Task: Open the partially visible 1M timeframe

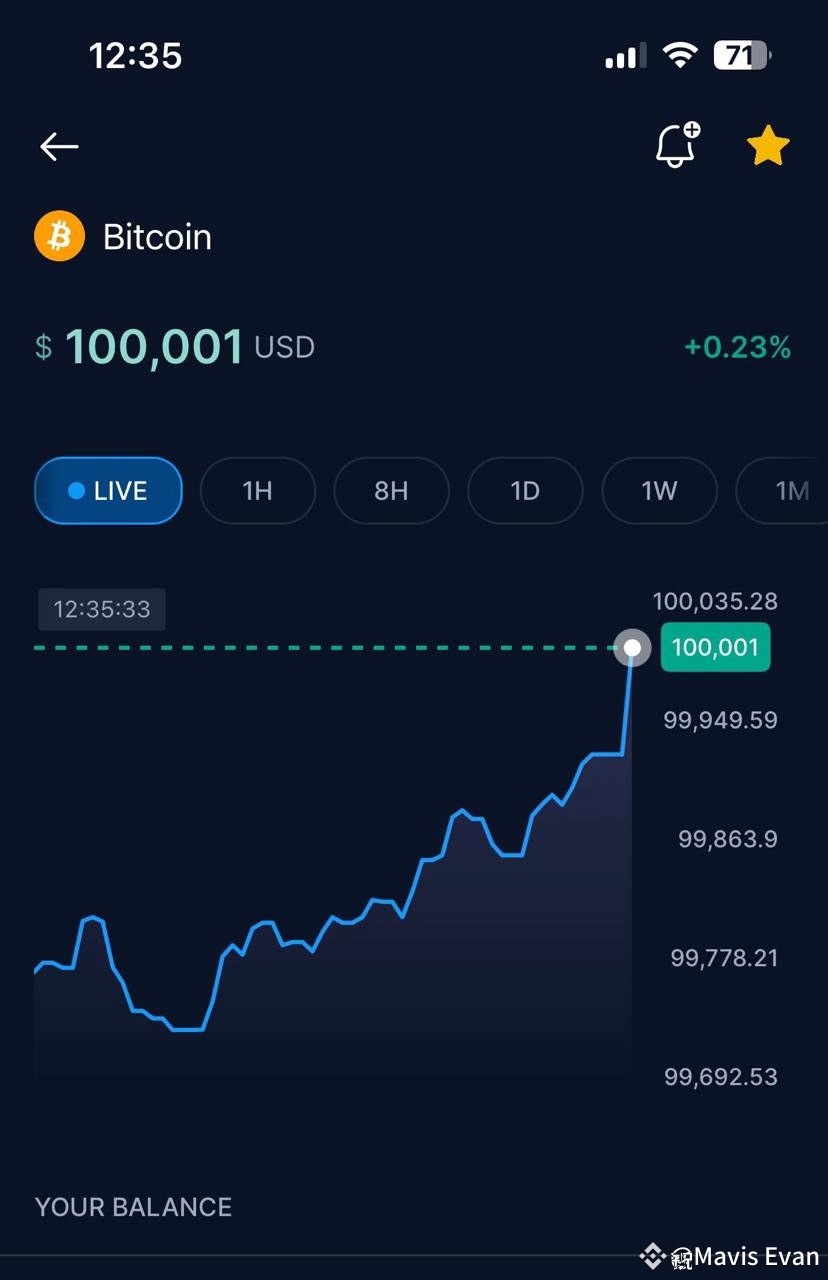Action: tap(792, 490)
